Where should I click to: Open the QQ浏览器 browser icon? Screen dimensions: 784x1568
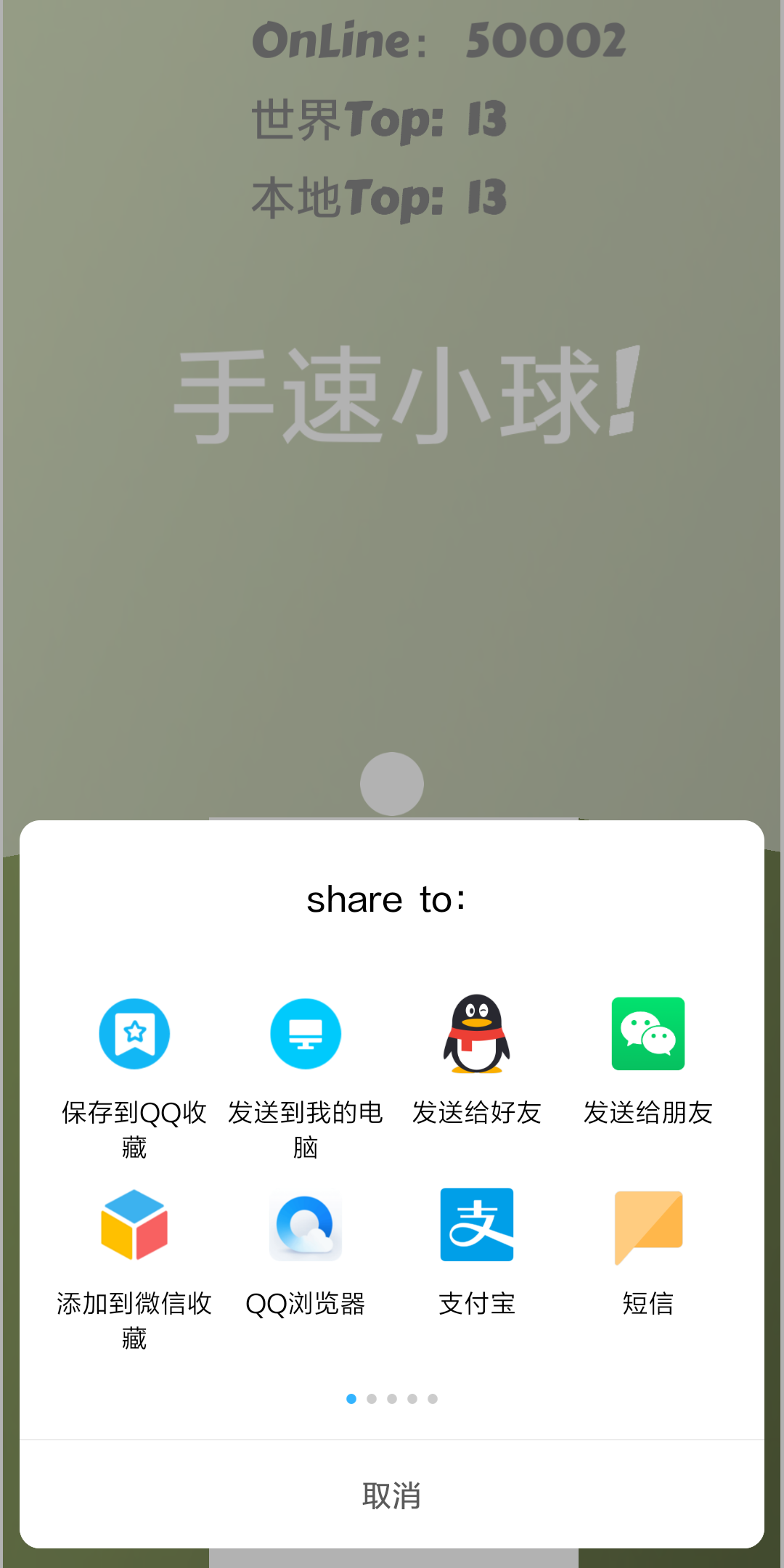click(305, 1225)
